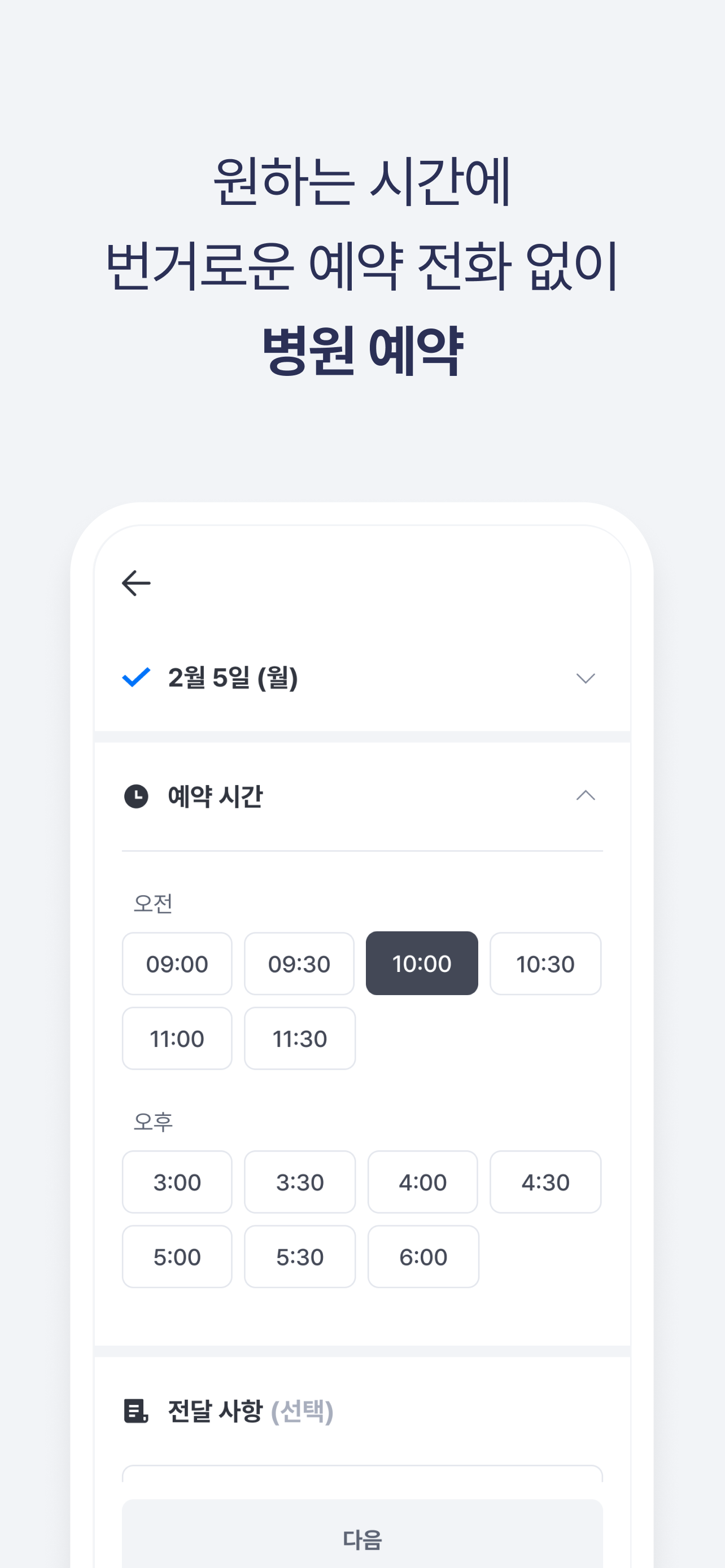This screenshot has width=725, height=1568.
Task: Select the 09:30 morning slot
Action: [299, 963]
